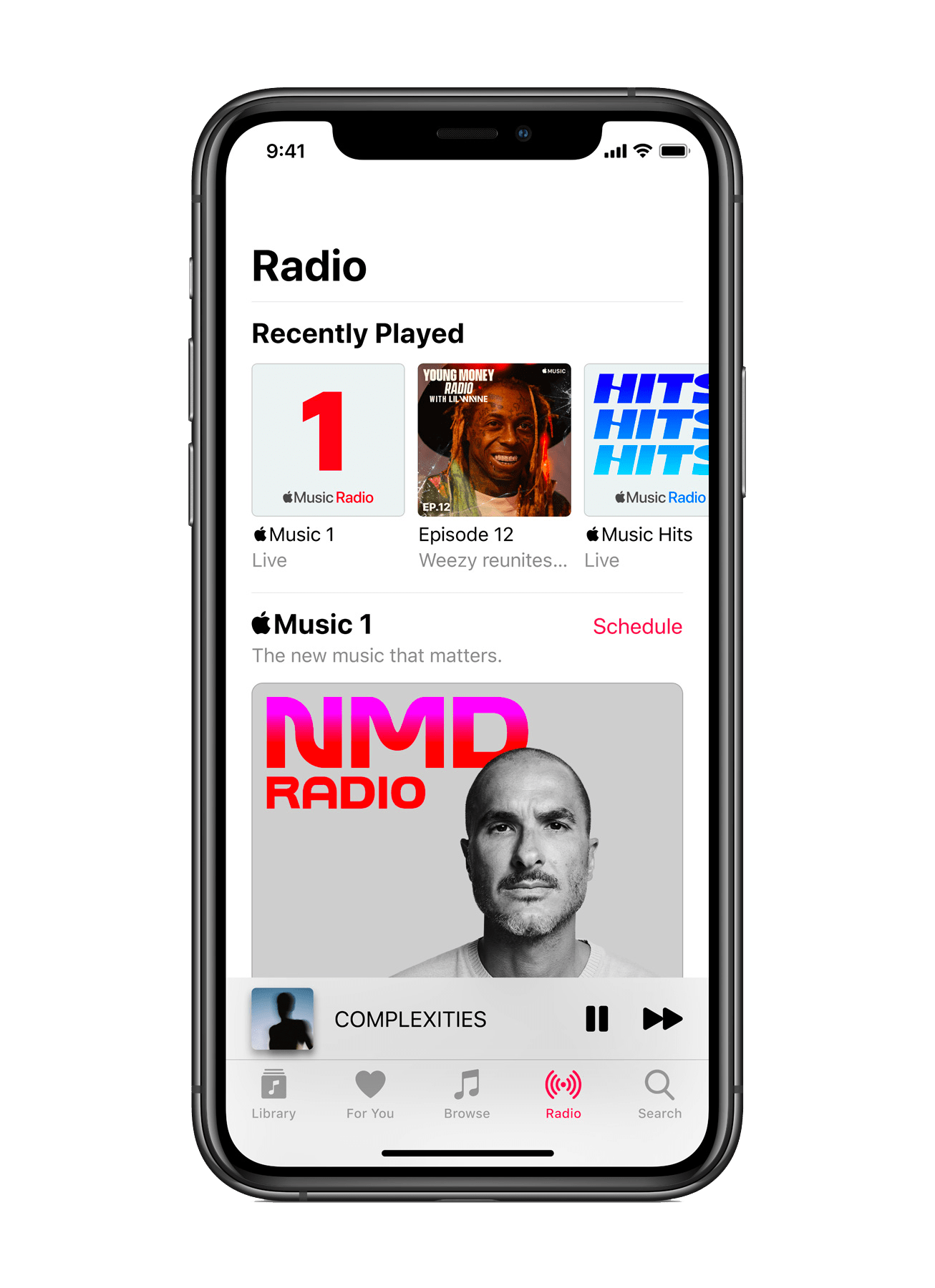
Task: Switch to the Library tab
Action: tap(273, 1094)
